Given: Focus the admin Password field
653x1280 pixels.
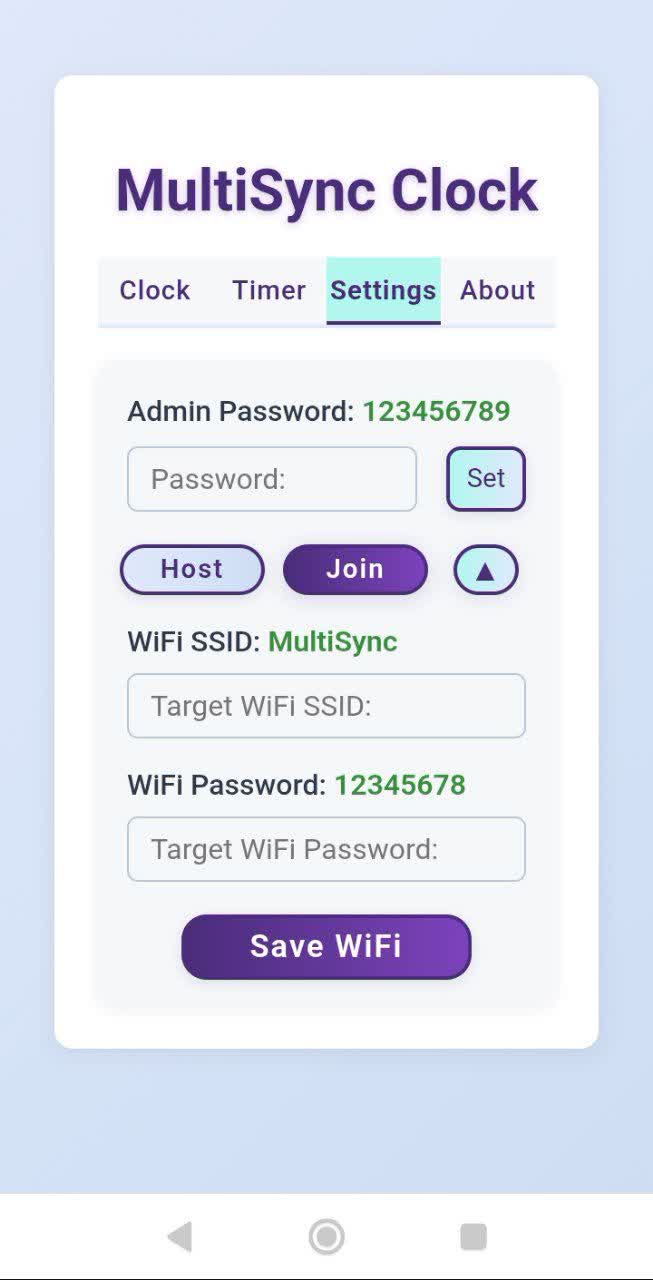Looking at the screenshot, I should pos(272,479).
